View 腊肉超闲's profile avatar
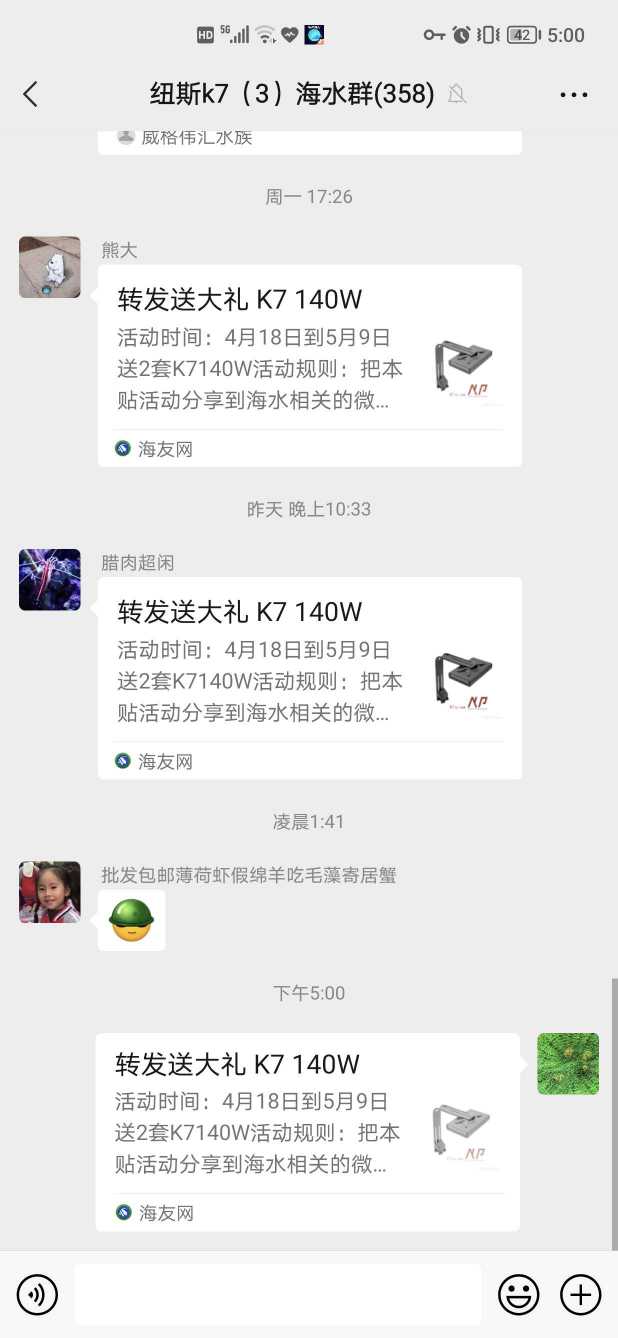Image resolution: width=618 pixels, height=1338 pixels. point(50,579)
